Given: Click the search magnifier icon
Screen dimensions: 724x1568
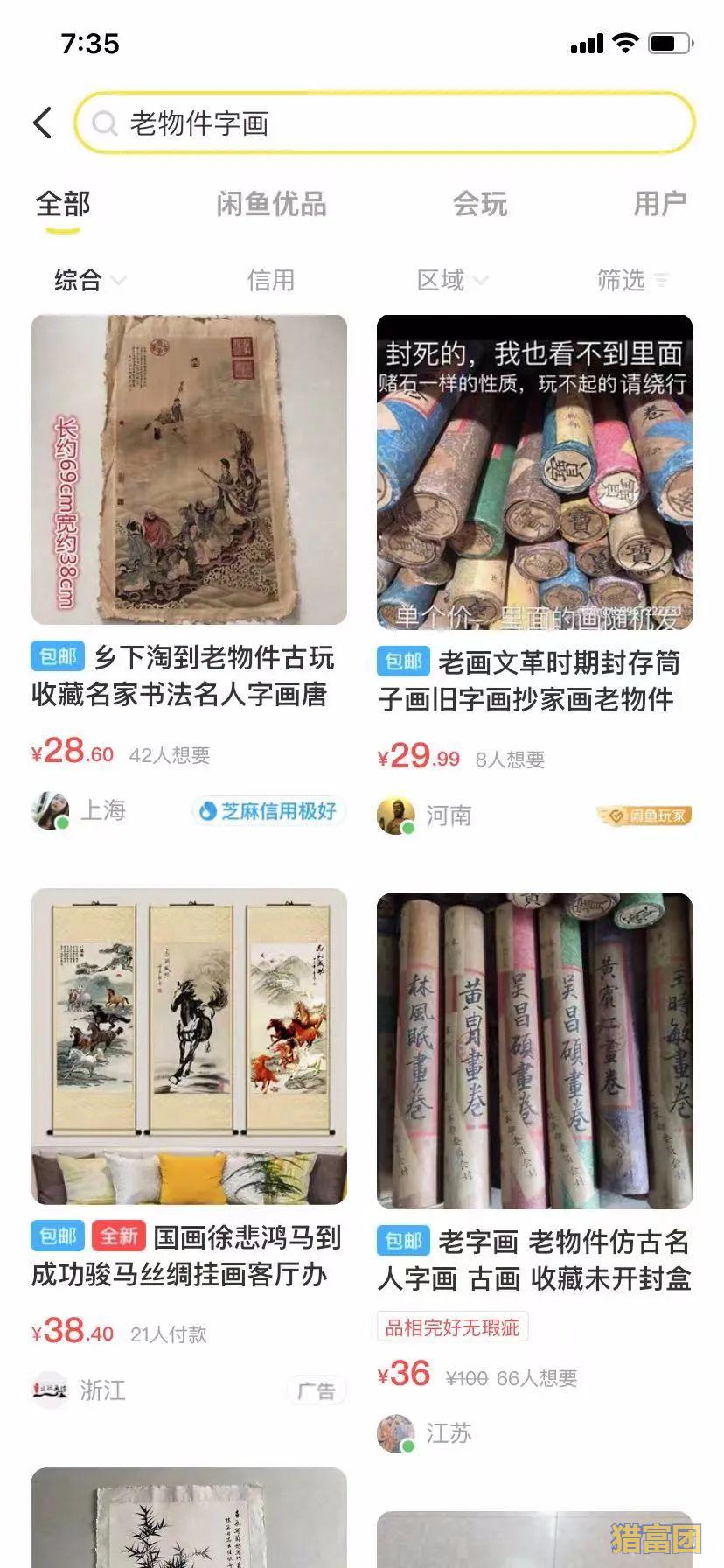Looking at the screenshot, I should [105, 122].
